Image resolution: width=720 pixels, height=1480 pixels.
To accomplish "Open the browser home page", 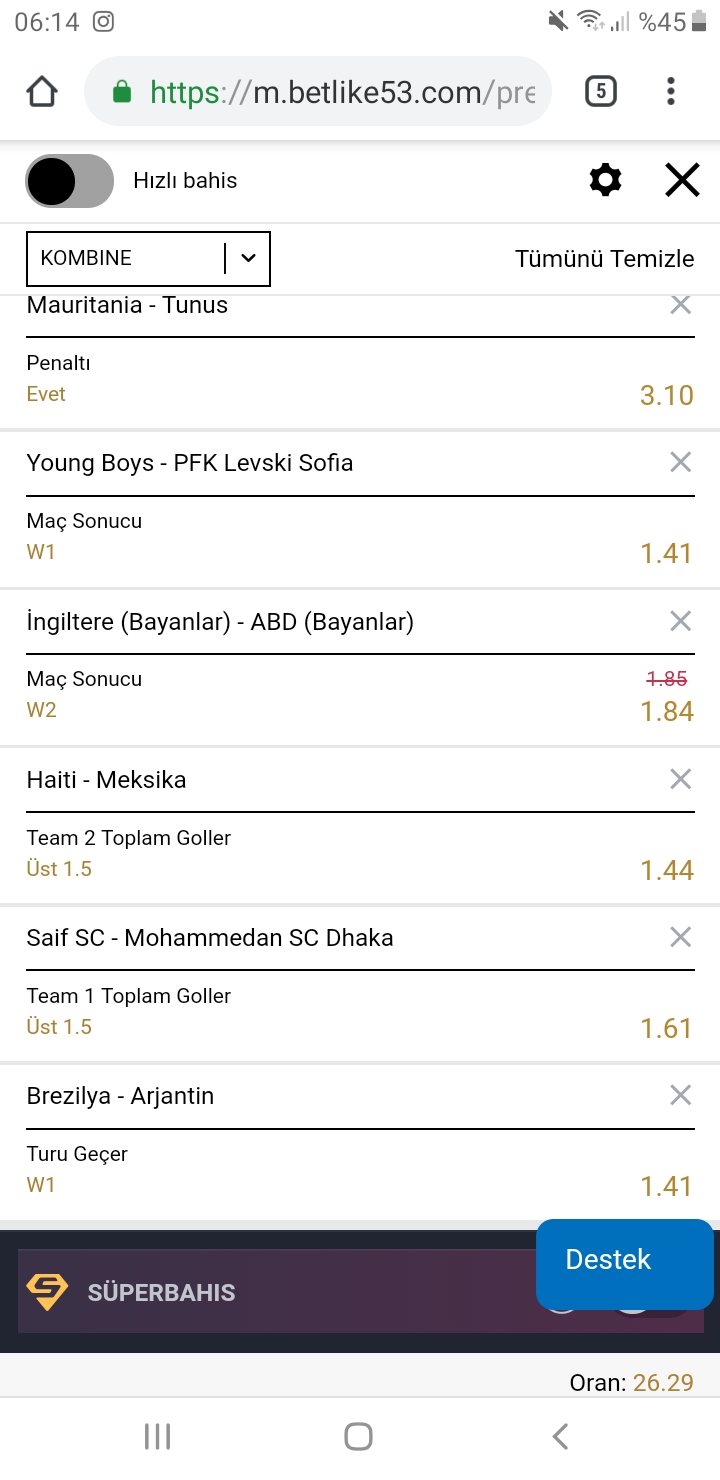I will point(42,92).
